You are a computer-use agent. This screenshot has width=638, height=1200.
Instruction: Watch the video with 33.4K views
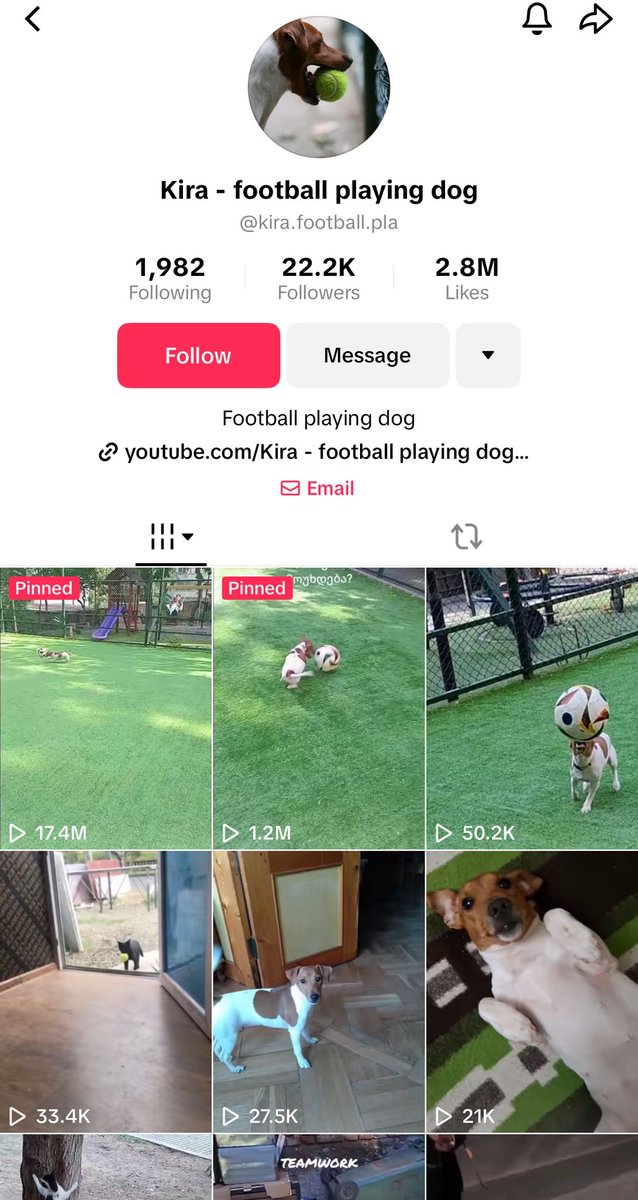click(106, 990)
